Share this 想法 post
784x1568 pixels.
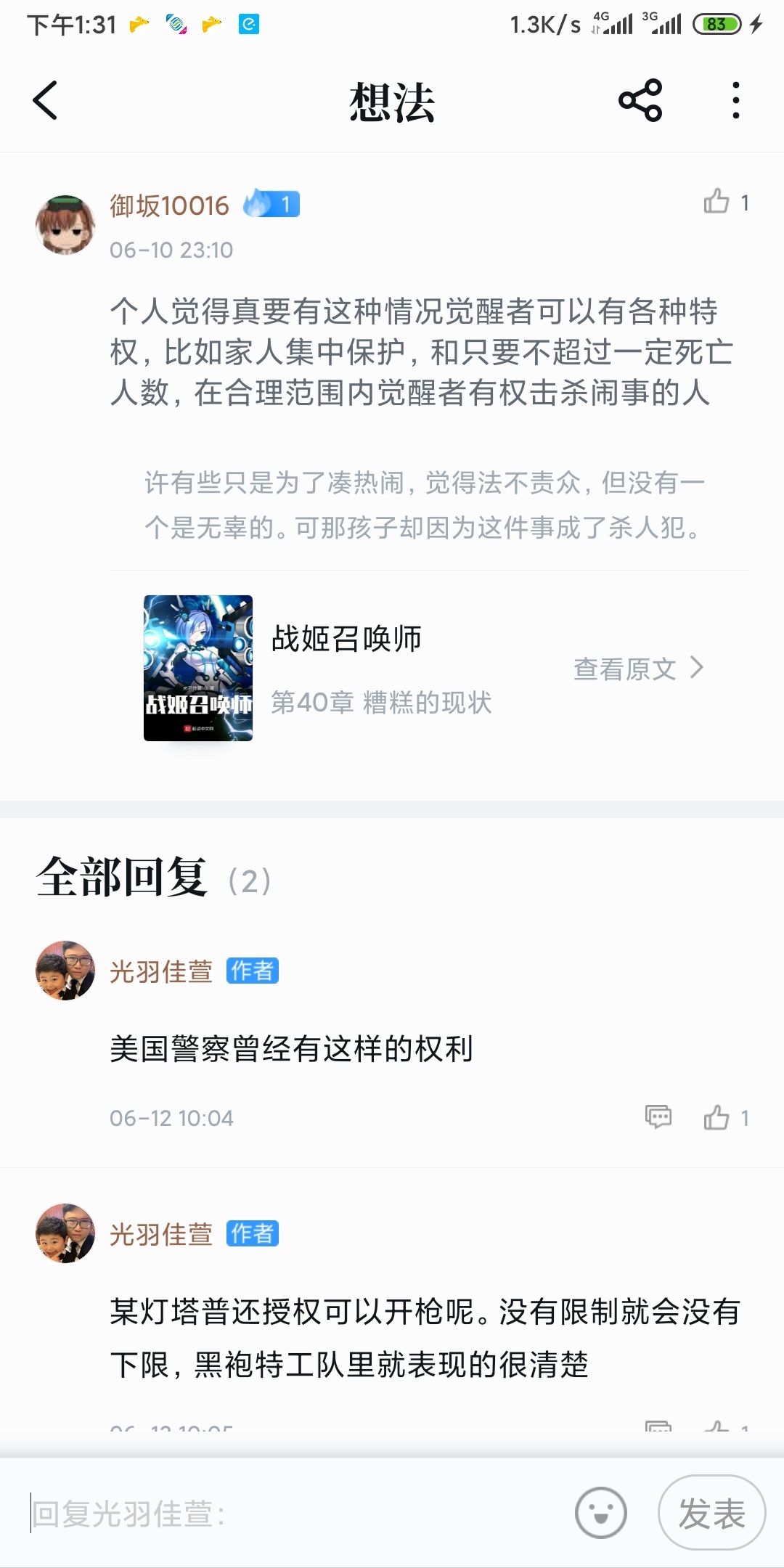[640, 100]
